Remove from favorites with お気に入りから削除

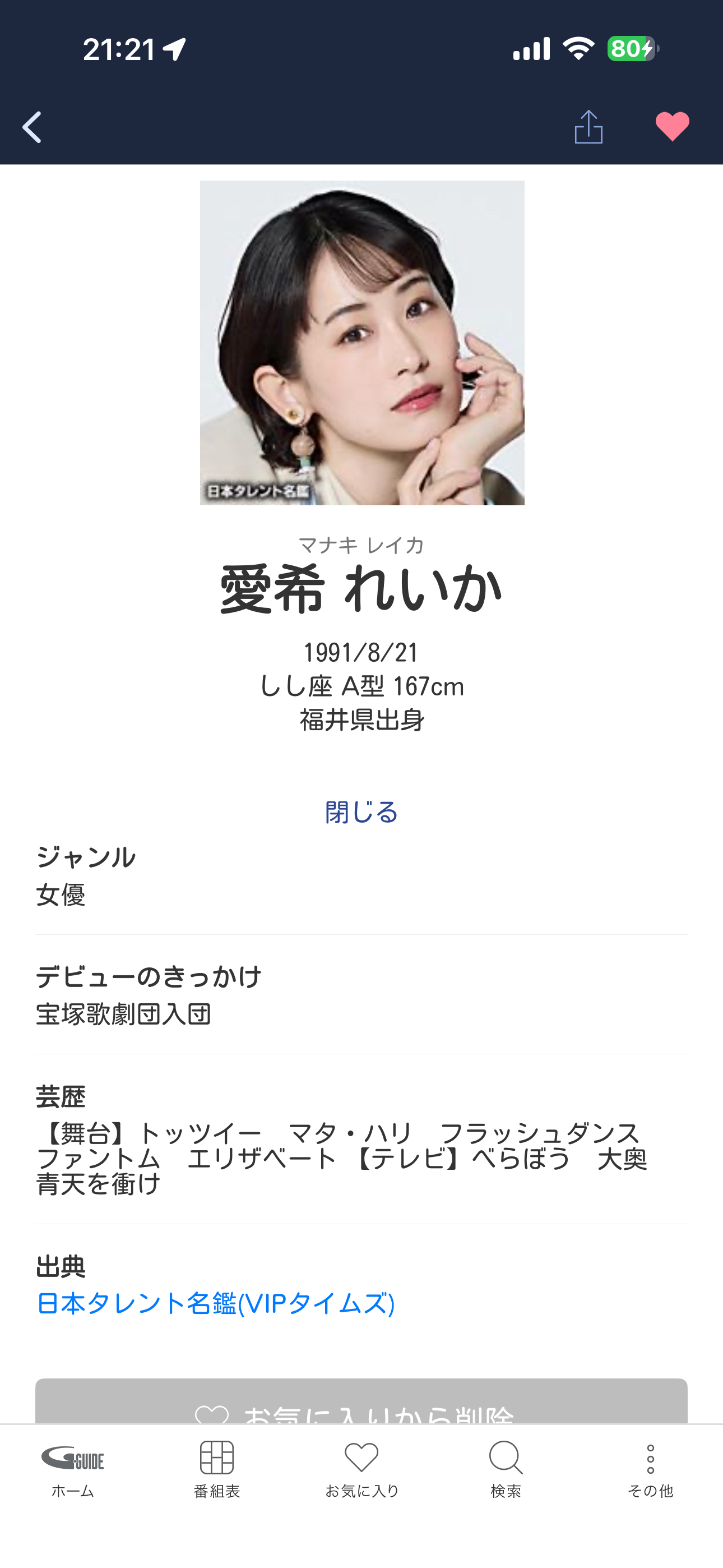[x=361, y=1406]
